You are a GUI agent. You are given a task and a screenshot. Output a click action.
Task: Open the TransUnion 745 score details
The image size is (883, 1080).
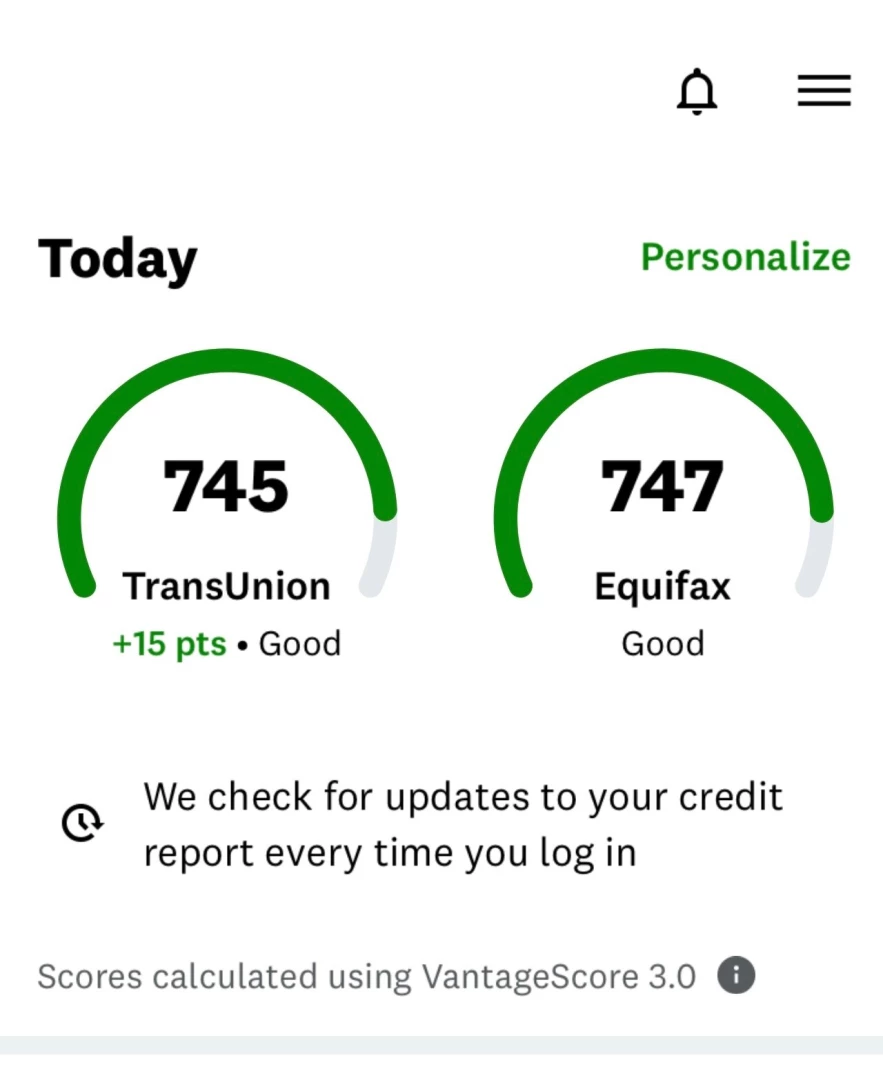pyautogui.click(x=227, y=487)
